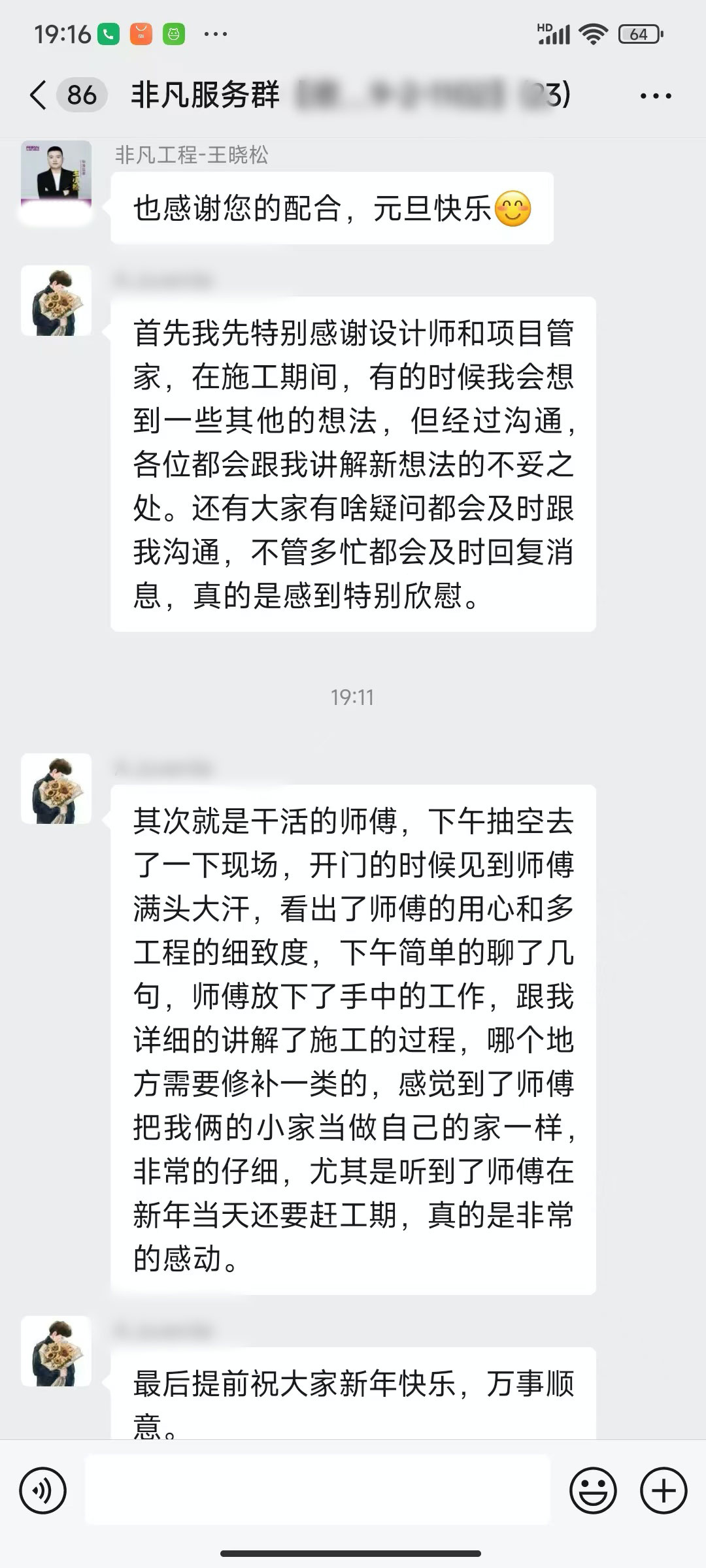Open the emoji sticker panel
Screen dimensions: 706x1568
click(593, 1491)
